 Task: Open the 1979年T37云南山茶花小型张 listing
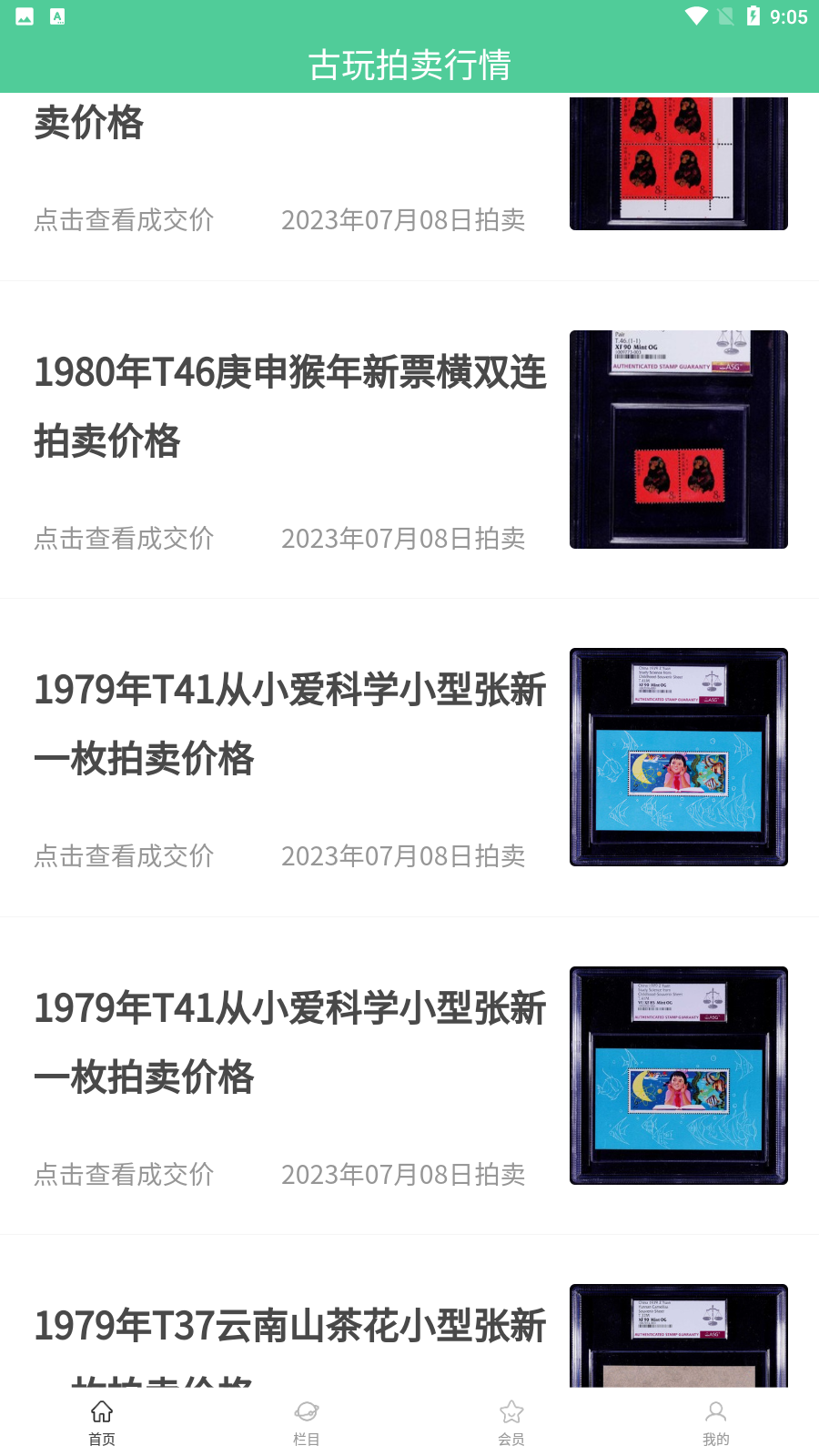(289, 1327)
